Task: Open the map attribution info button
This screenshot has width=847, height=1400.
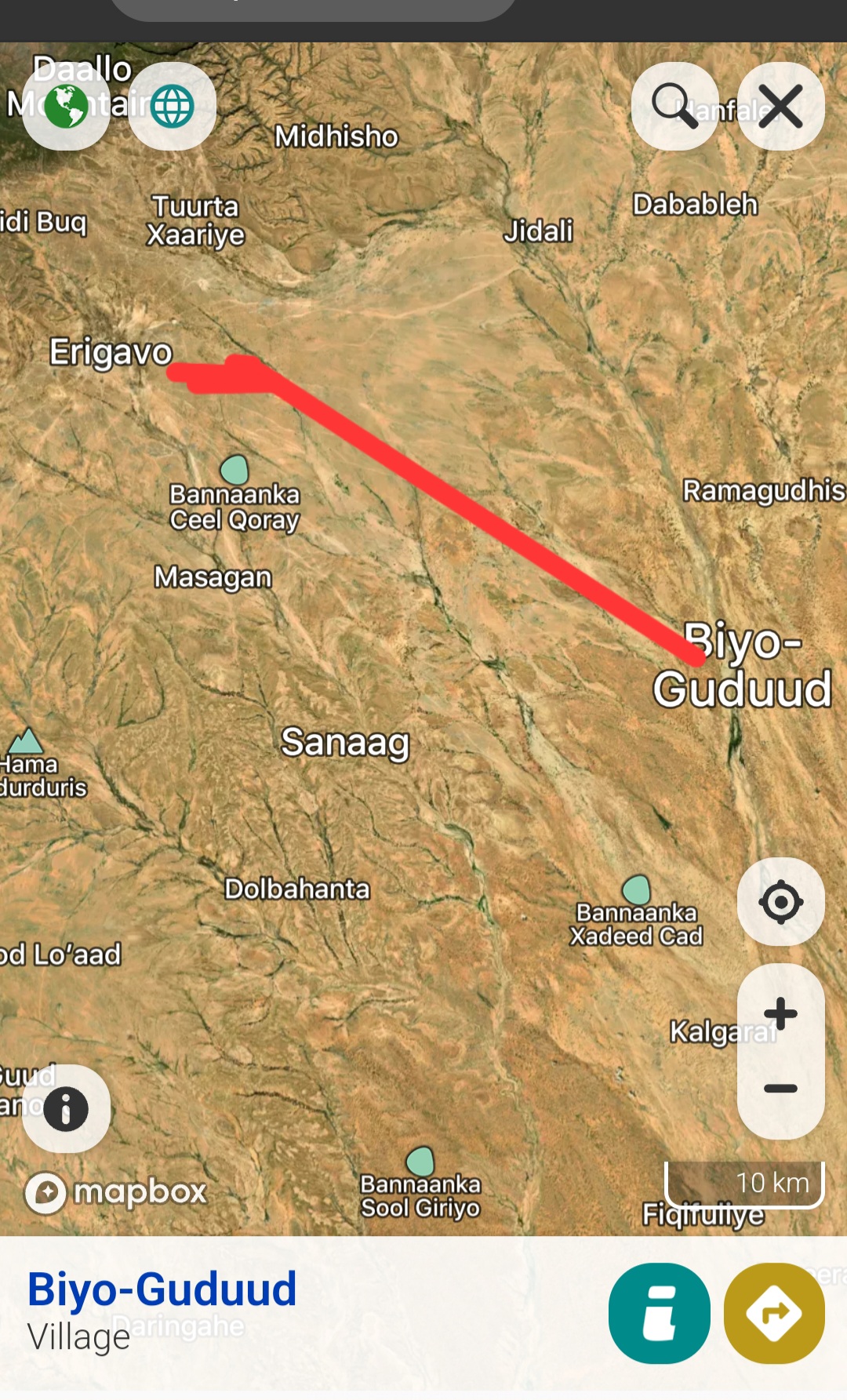Action: click(66, 1108)
